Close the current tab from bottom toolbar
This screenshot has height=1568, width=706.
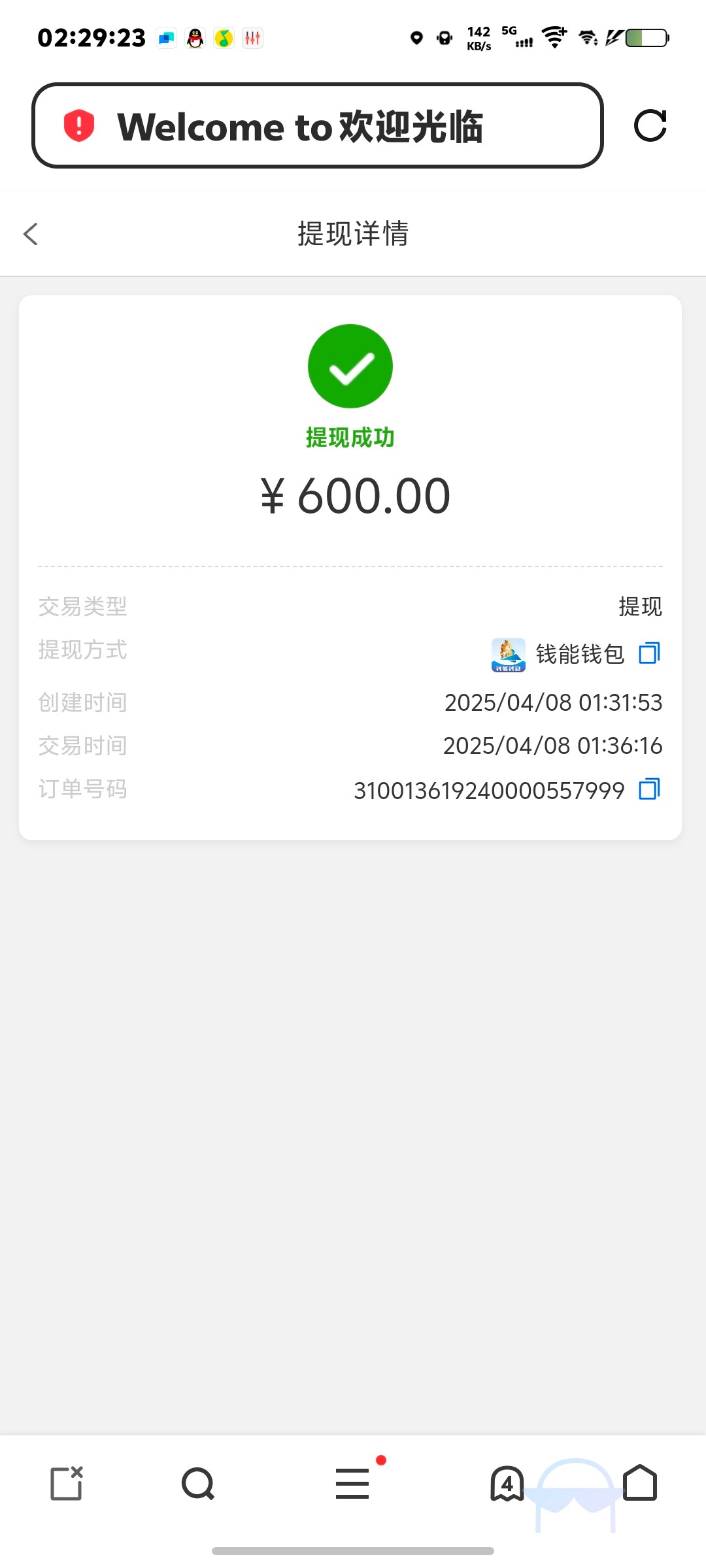pos(67,1483)
